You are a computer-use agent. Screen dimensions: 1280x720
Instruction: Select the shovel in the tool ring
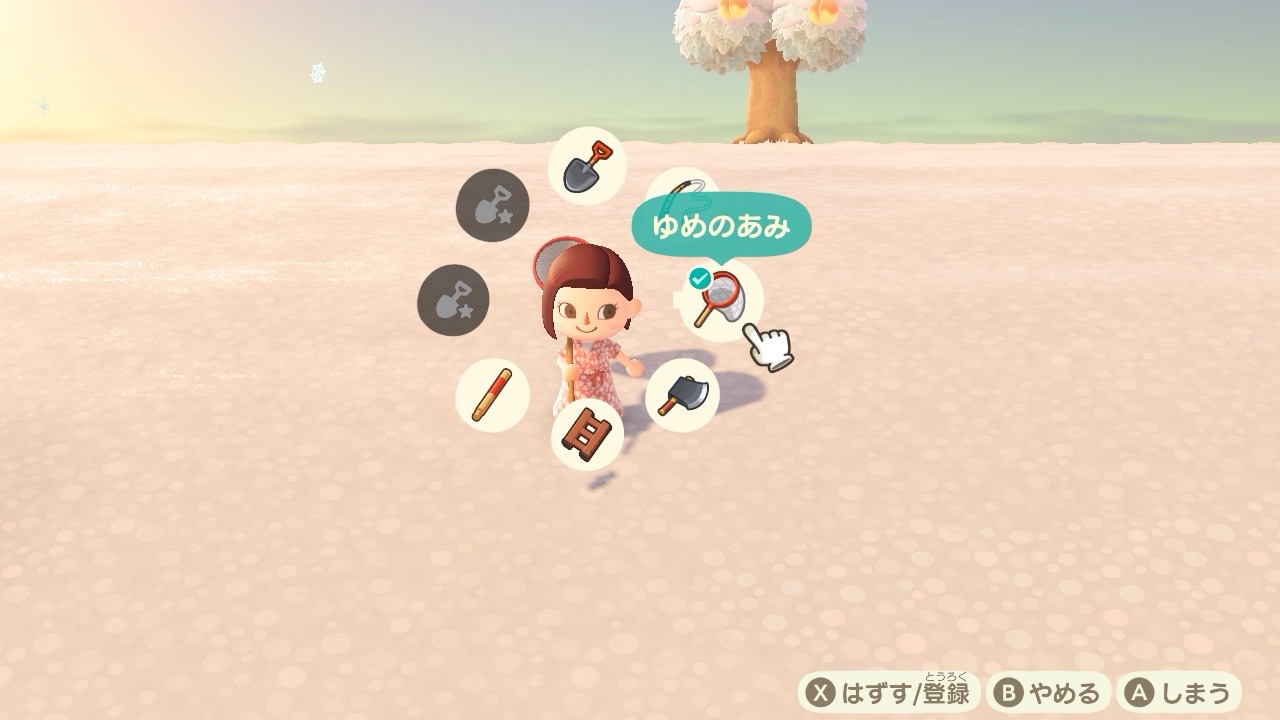588,166
